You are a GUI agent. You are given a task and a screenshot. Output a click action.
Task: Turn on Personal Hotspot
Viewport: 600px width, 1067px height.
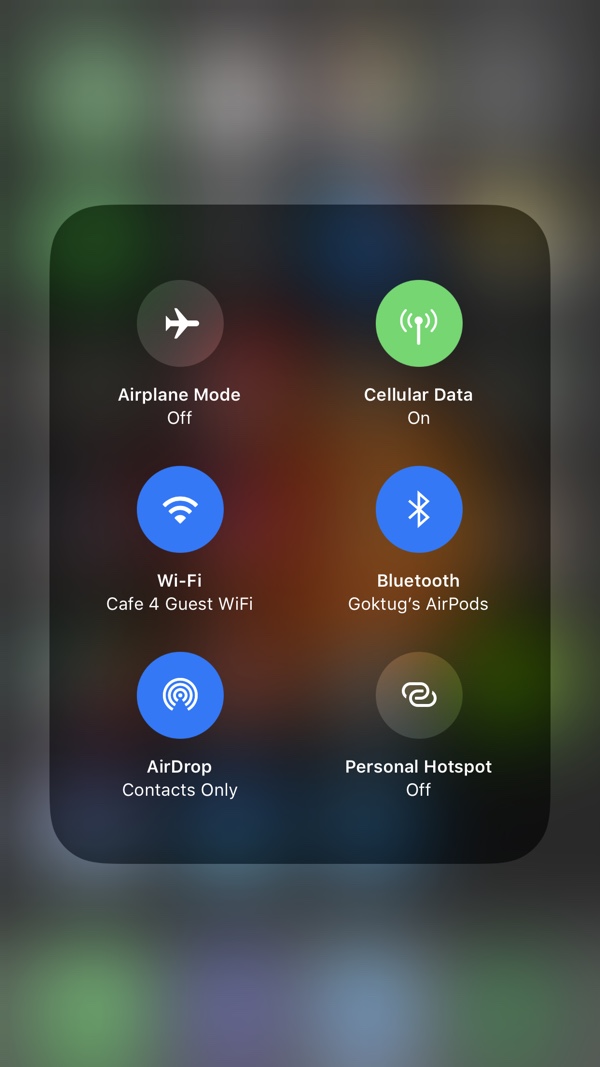[x=418, y=696]
